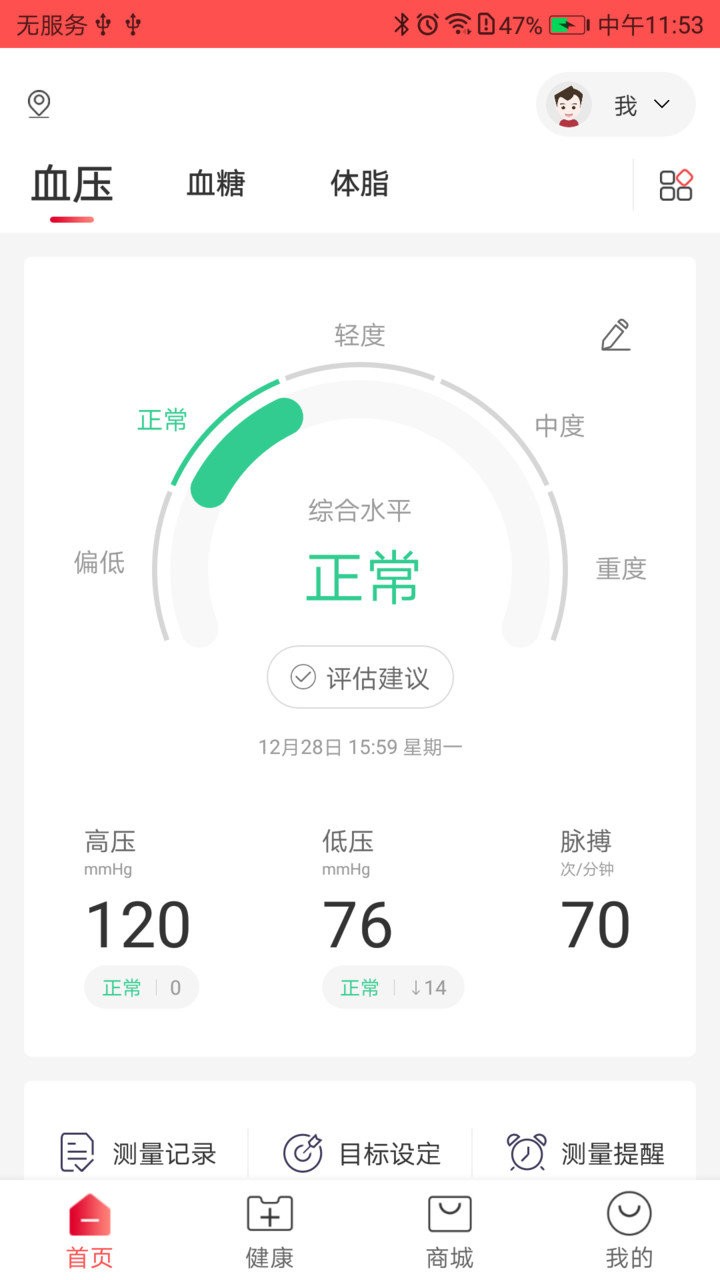Open the 商城 shop tab
Image resolution: width=720 pixels, height=1280 pixels.
450,1231
